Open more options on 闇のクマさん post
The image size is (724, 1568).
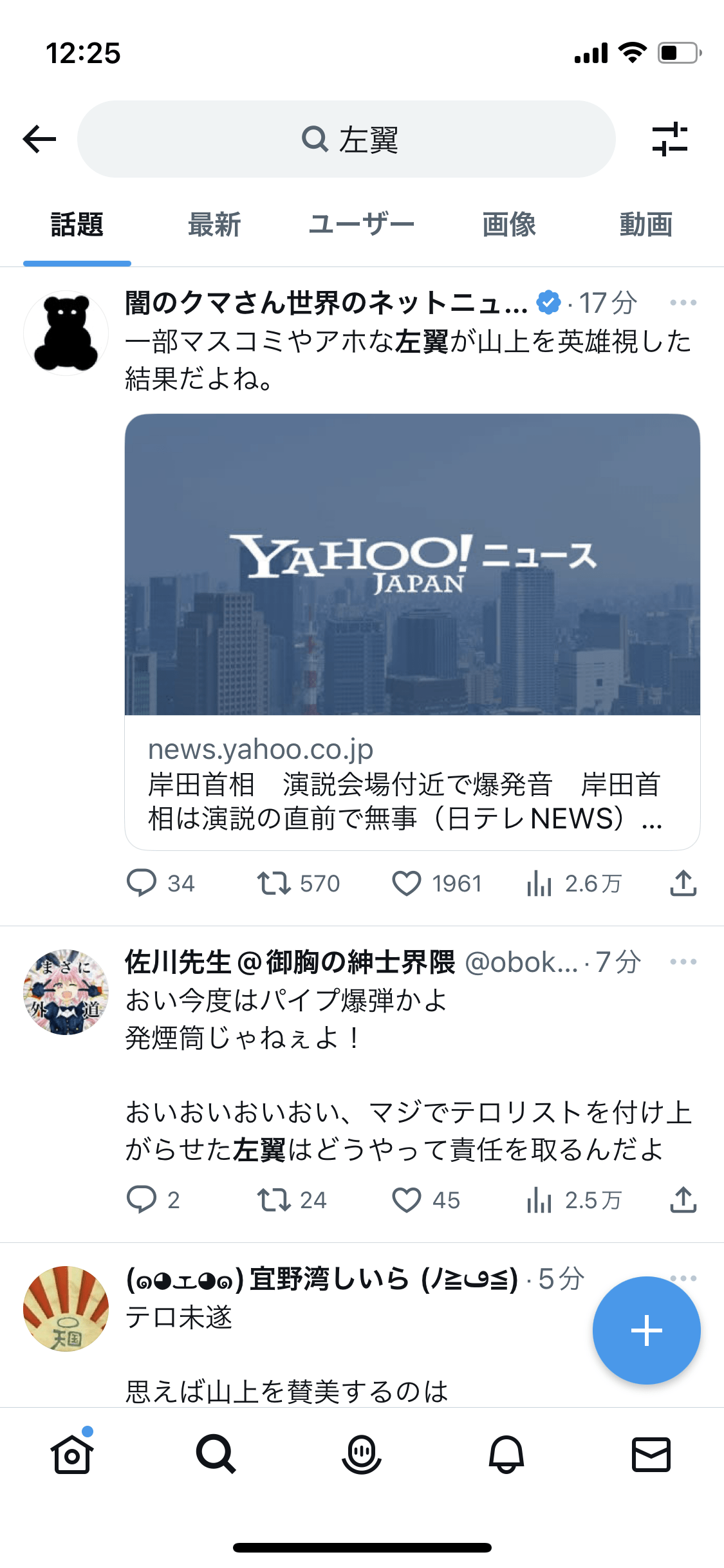tap(683, 303)
